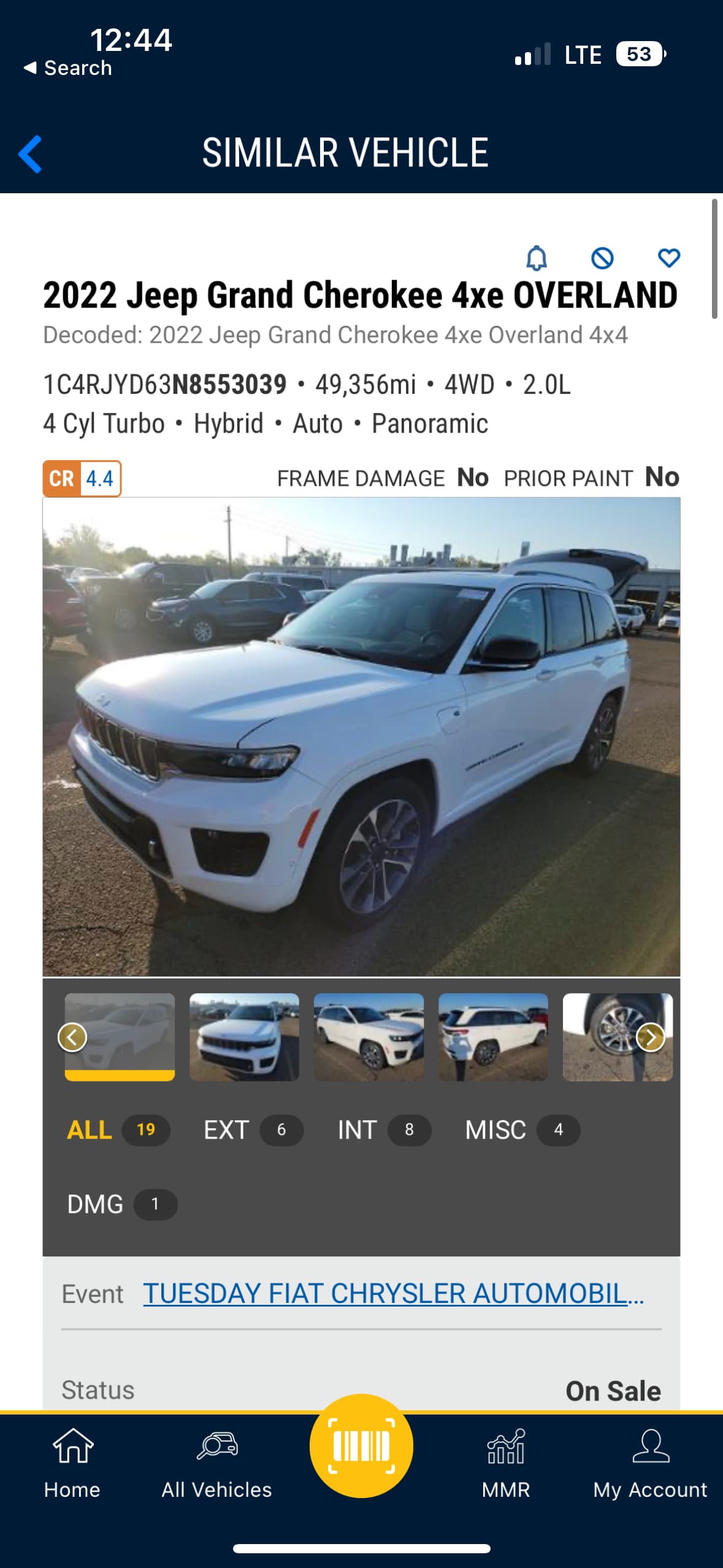Select the ALL photos filter
This screenshot has width=723, height=1568.
pyautogui.click(x=118, y=1130)
